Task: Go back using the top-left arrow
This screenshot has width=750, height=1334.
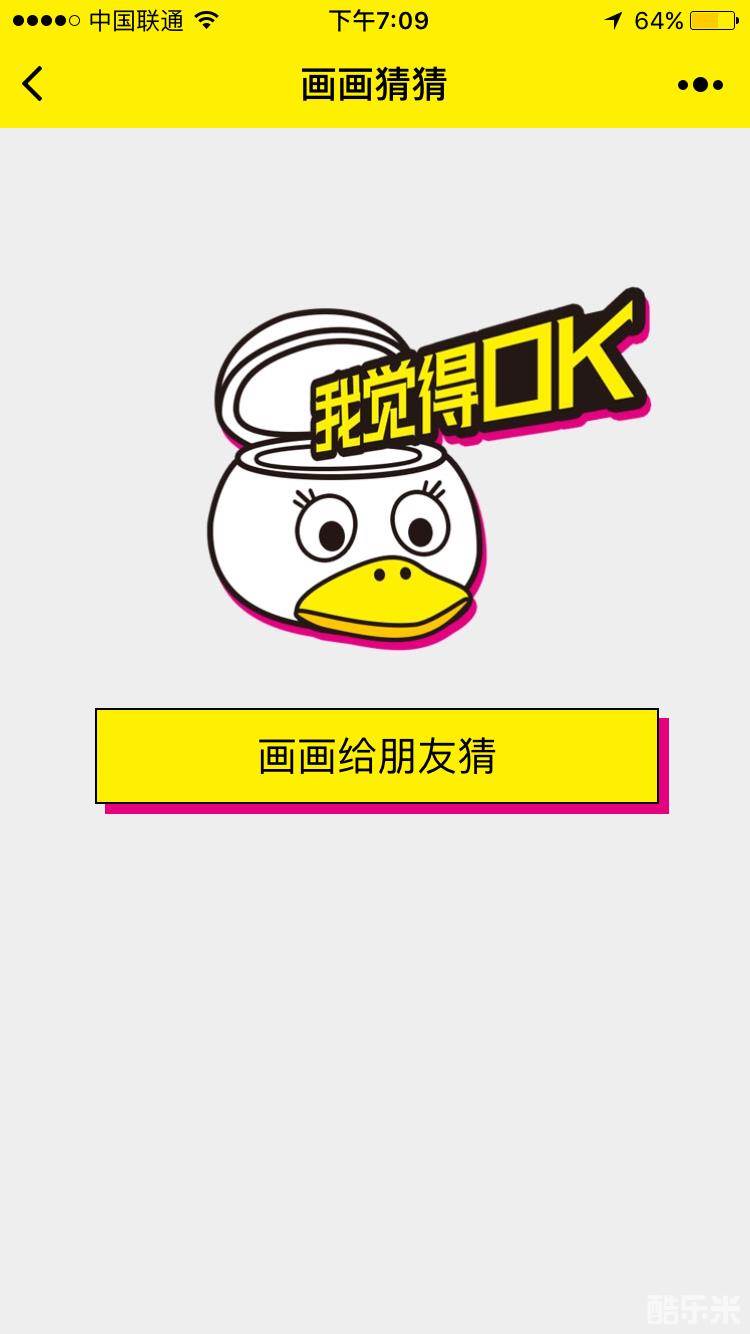Action: (33, 84)
